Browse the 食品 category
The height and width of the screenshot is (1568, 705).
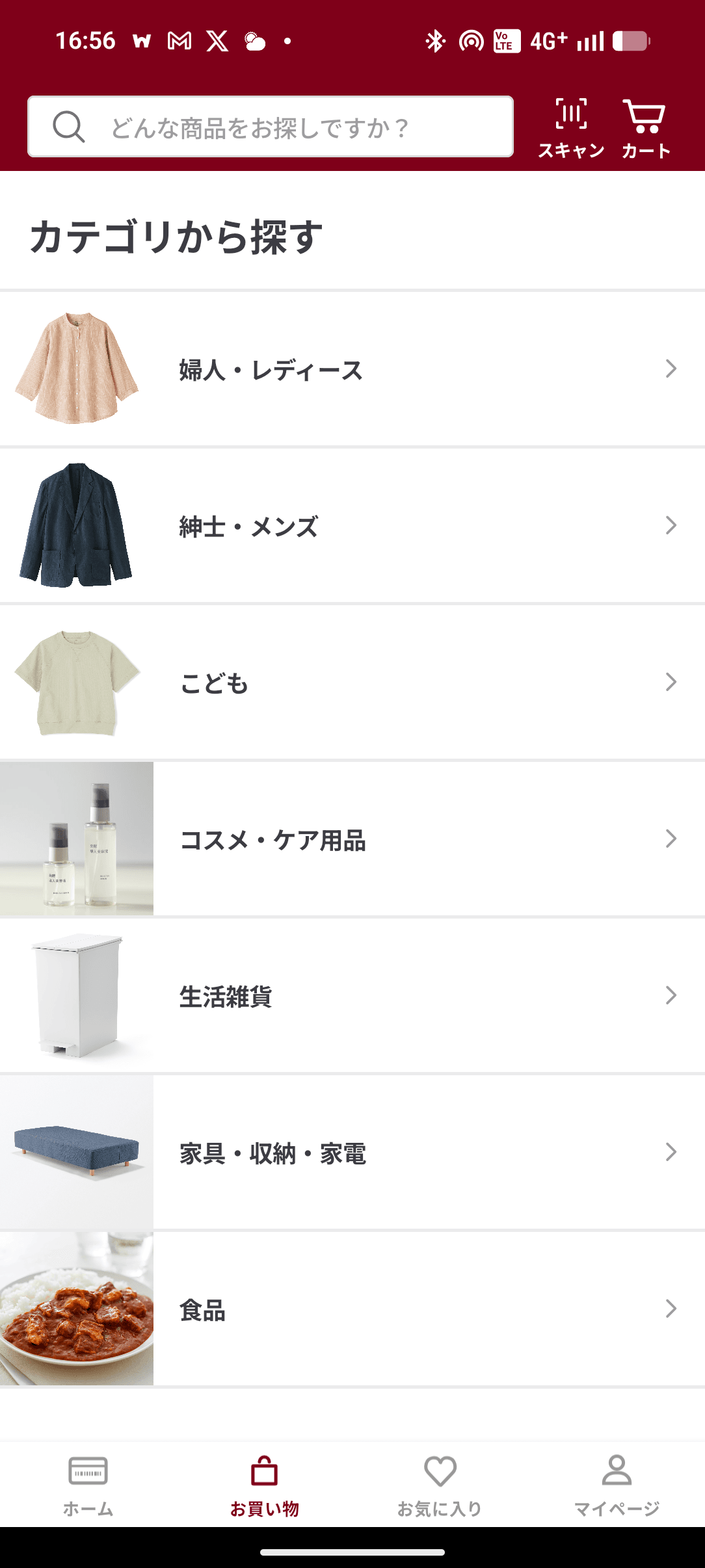pyautogui.click(x=352, y=1309)
